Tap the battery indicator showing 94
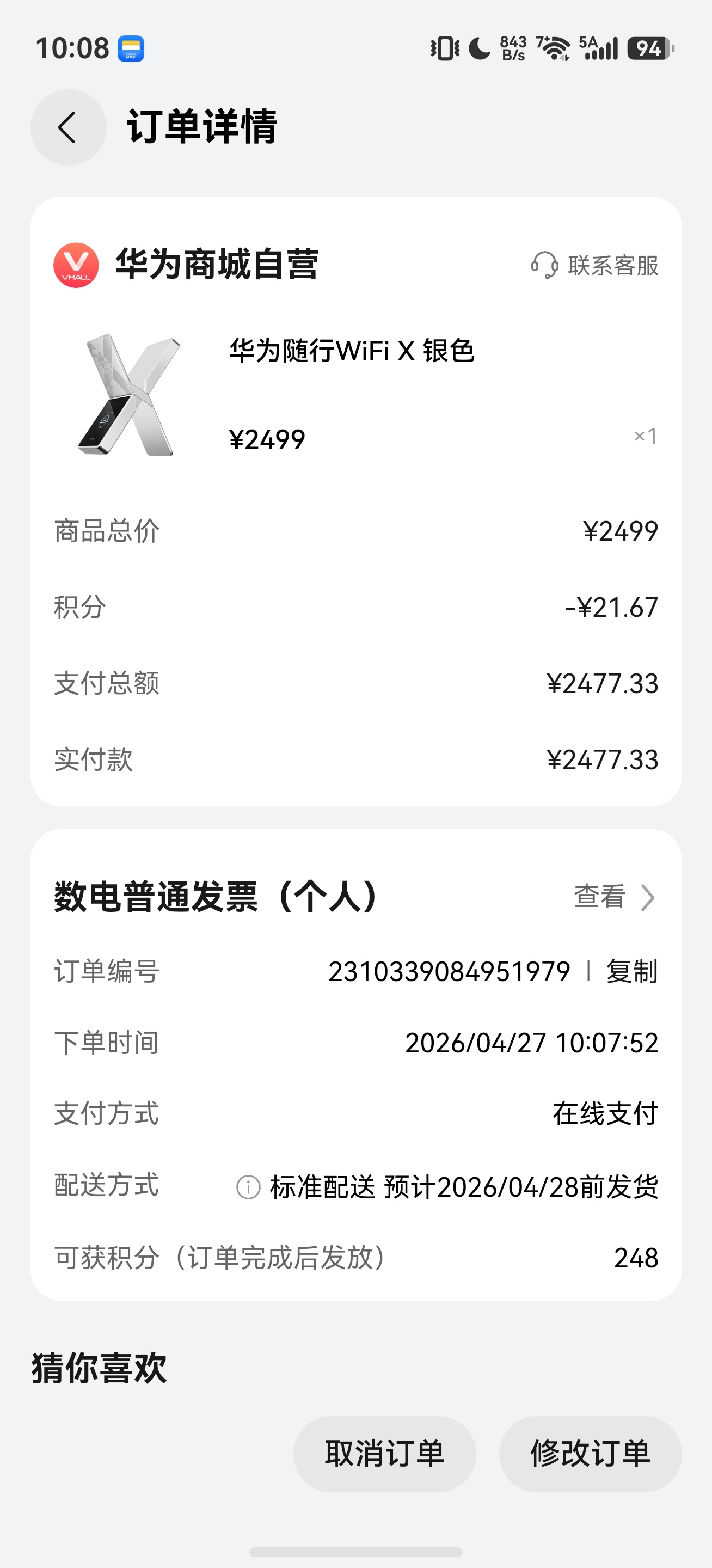712x1568 pixels. pos(649,48)
